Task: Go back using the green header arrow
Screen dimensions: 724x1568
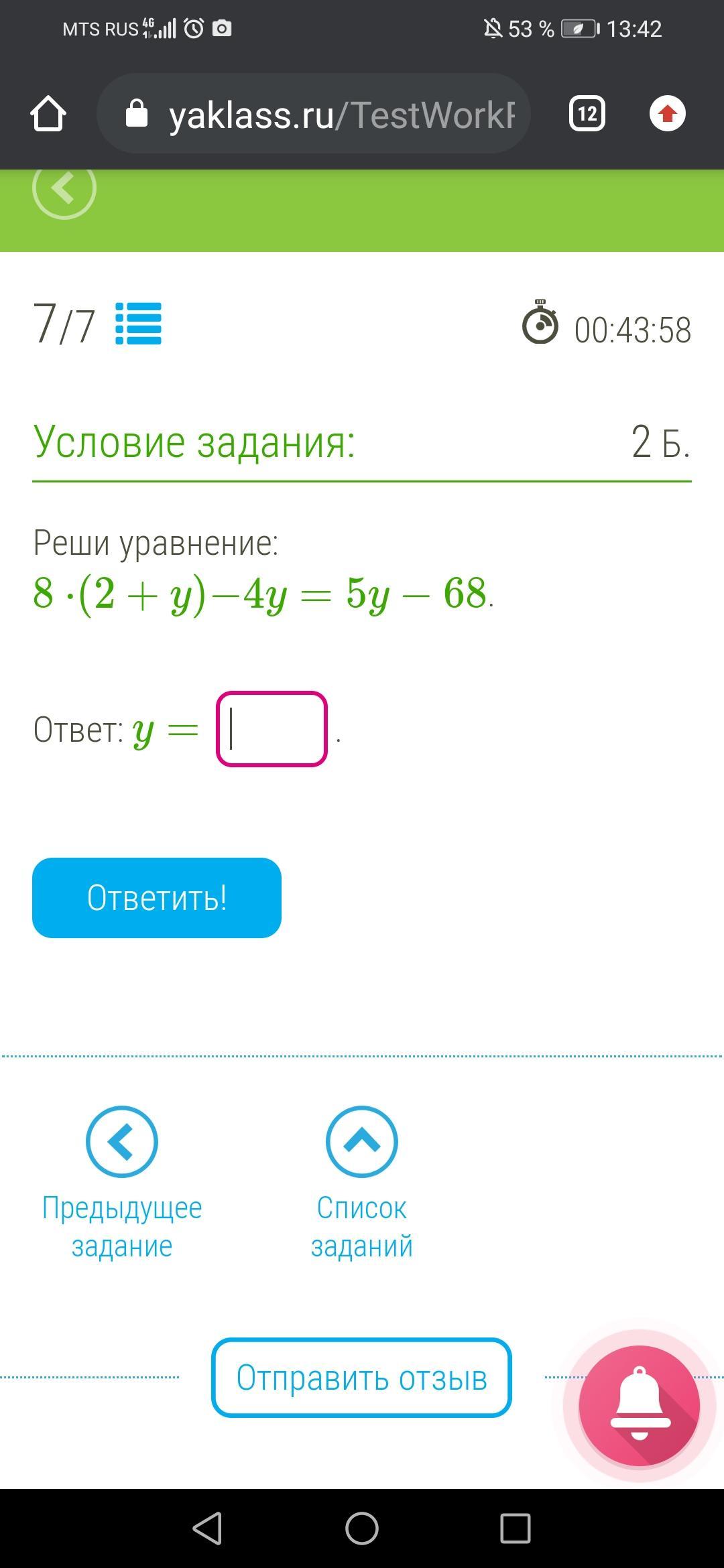Action: pyautogui.click(x=64, y=188)
